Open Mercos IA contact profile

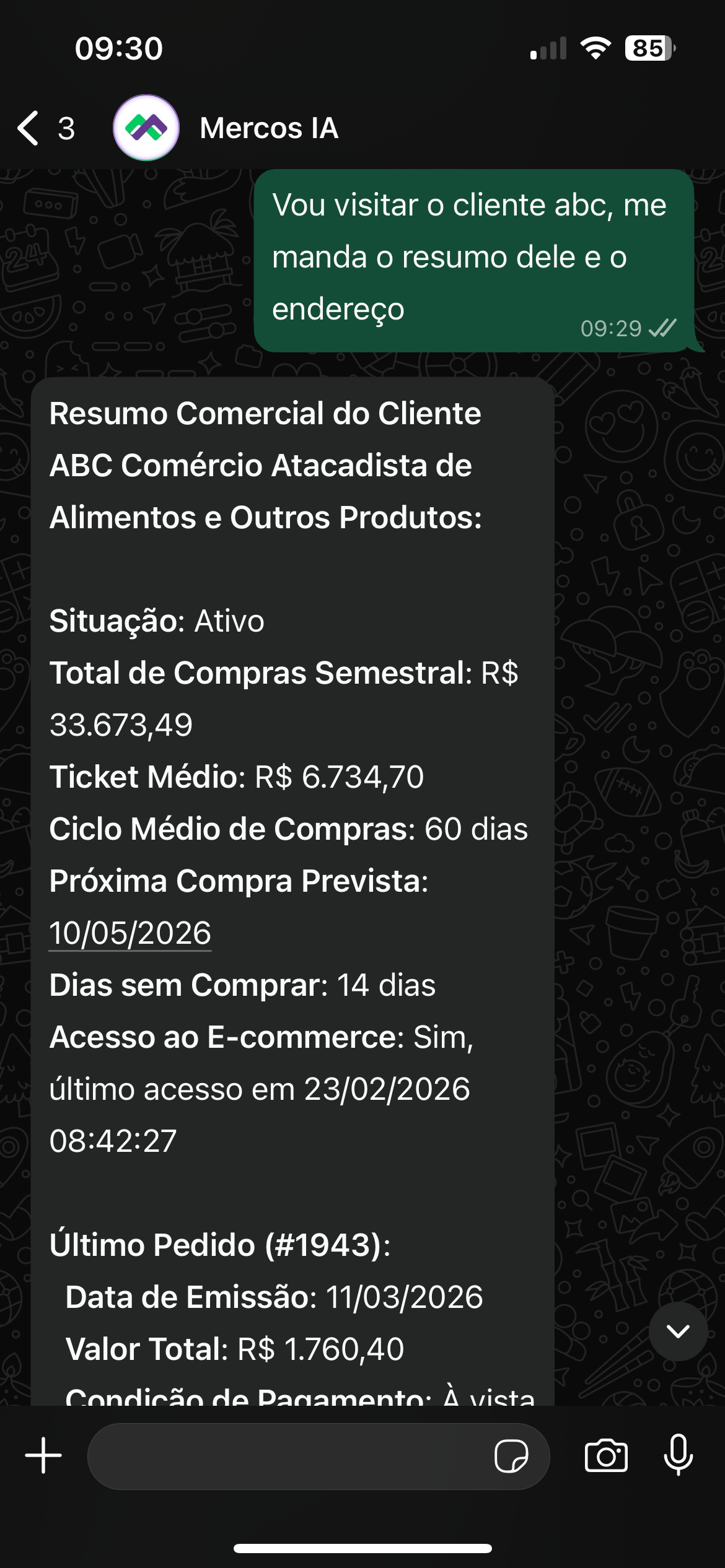[269, 128]
